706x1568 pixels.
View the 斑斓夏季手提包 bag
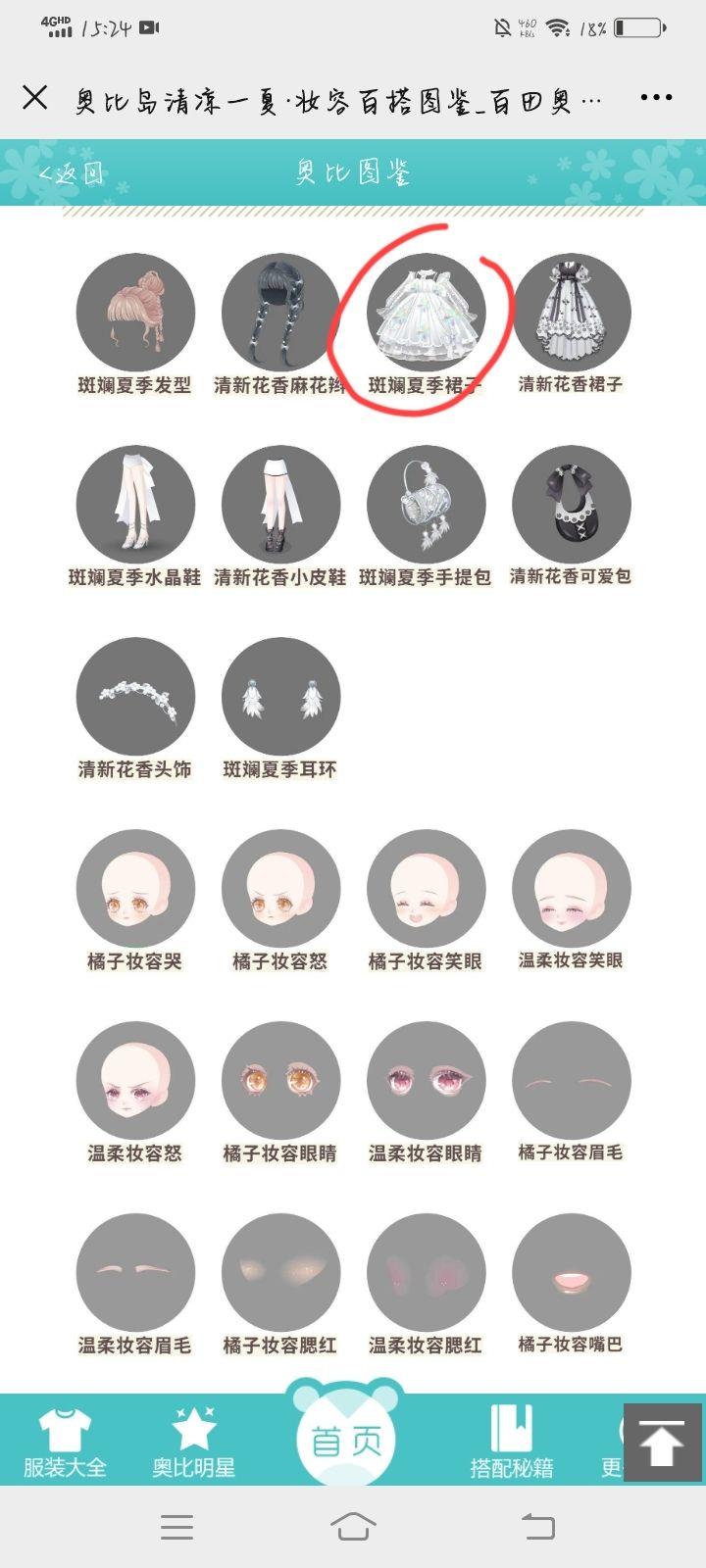point(426,506)
